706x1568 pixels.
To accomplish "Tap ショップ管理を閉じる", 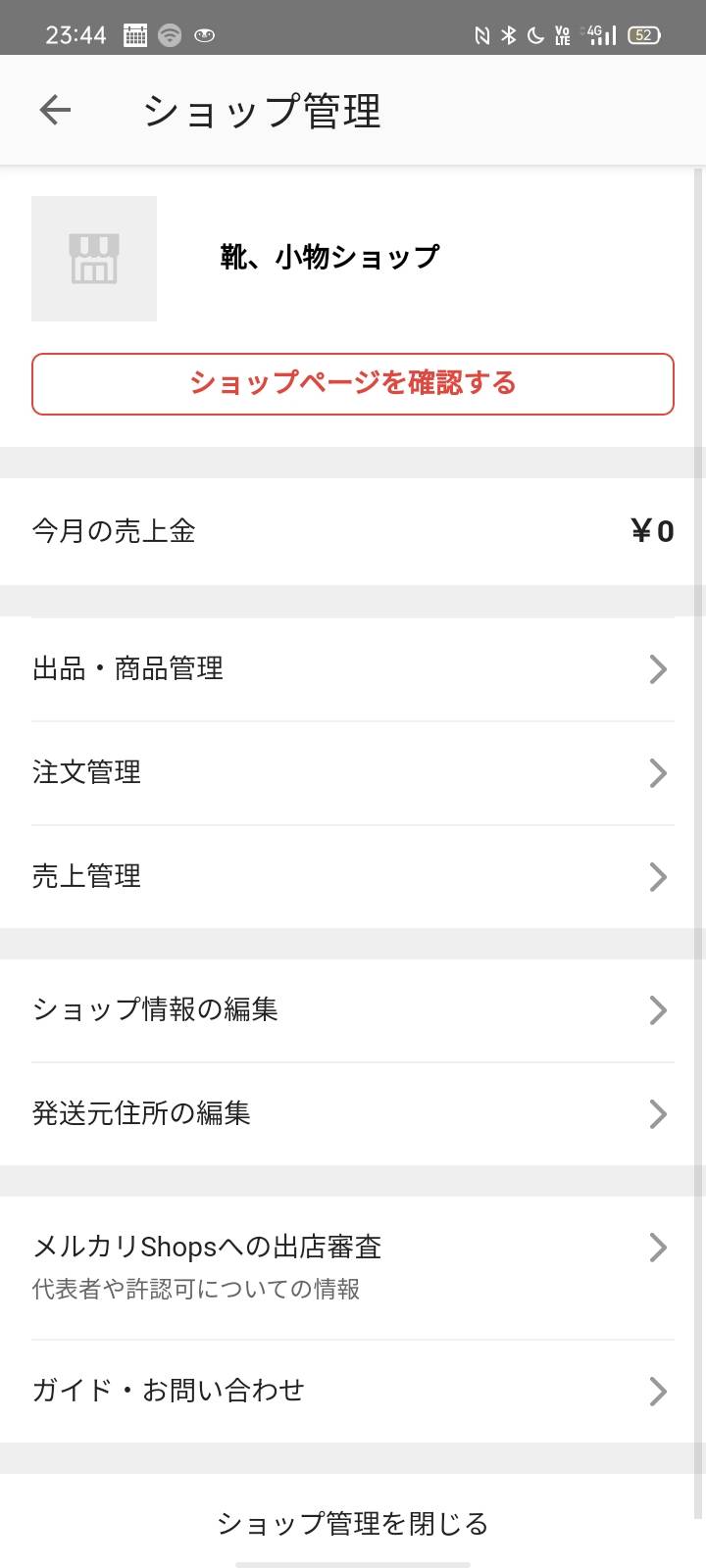I will [x=353, y=1524].
